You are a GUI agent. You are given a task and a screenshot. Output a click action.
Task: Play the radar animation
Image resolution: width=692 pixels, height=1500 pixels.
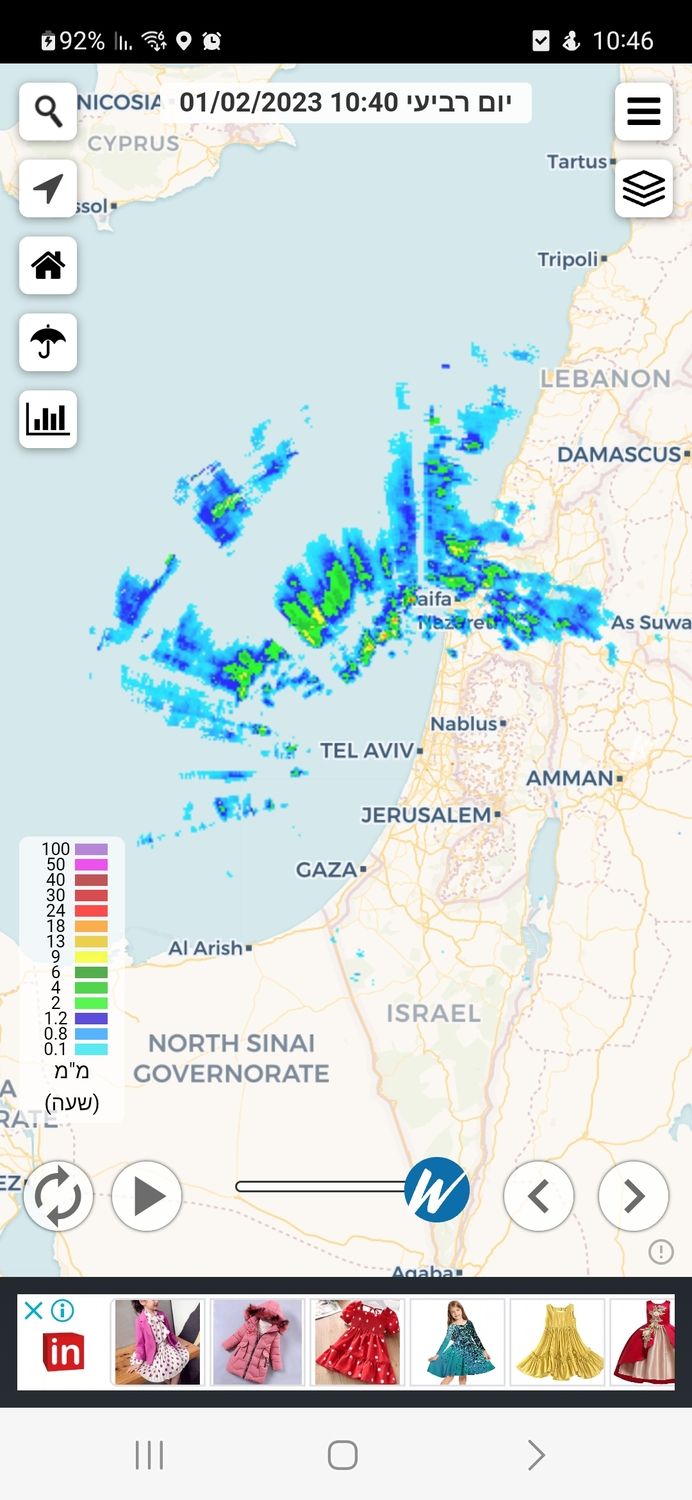coord(147,1195)
